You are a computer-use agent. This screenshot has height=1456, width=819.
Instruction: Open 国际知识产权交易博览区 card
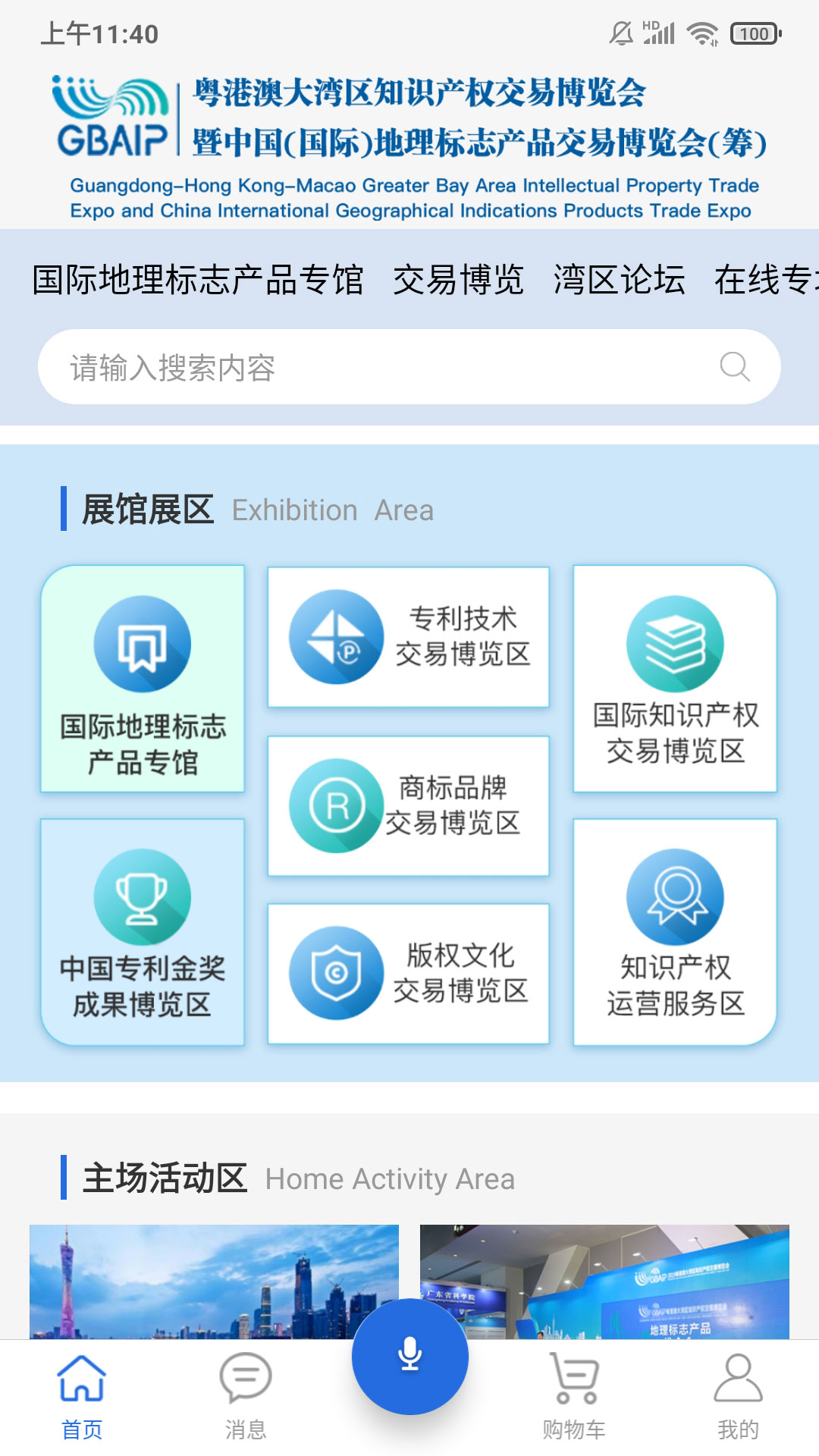tap(675, 679)
